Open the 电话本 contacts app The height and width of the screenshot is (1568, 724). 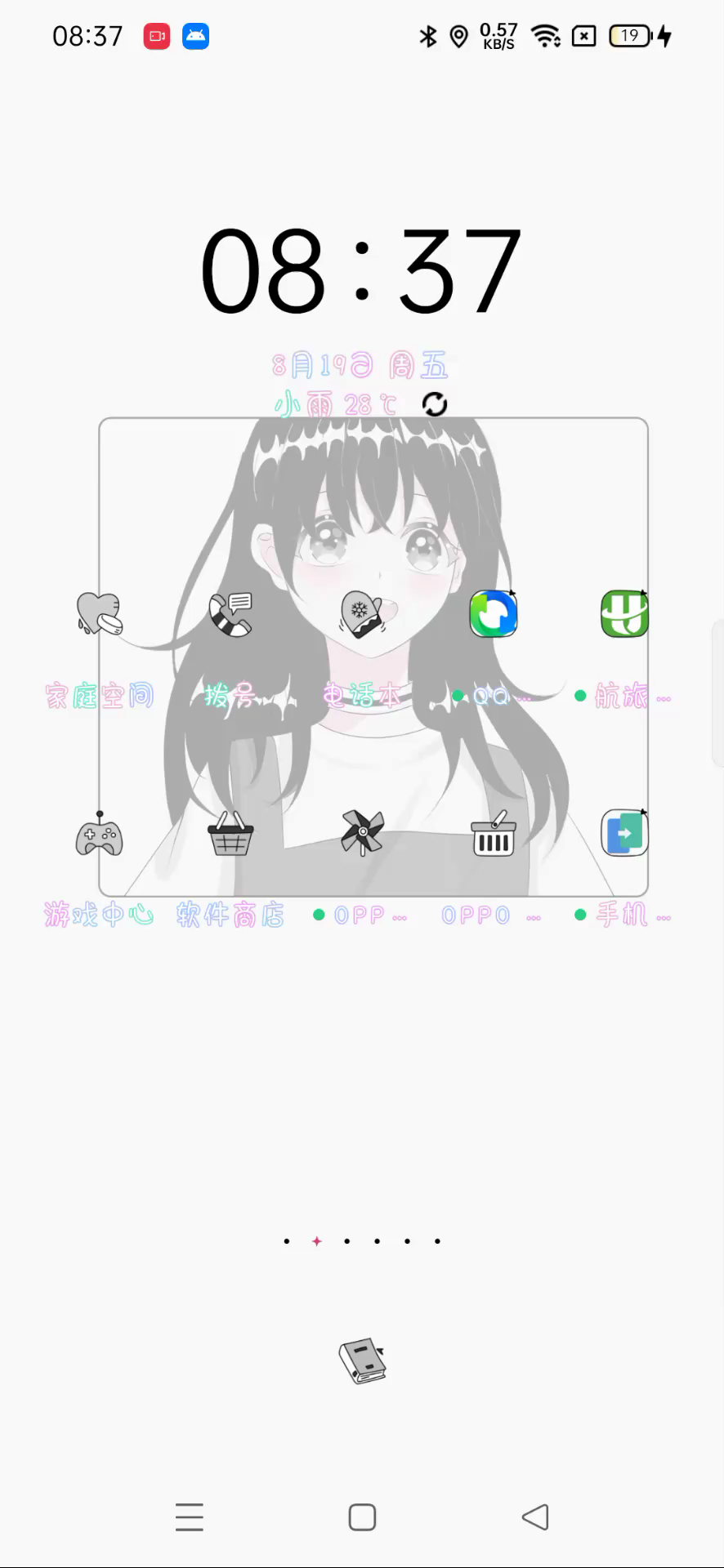(362, 615)
